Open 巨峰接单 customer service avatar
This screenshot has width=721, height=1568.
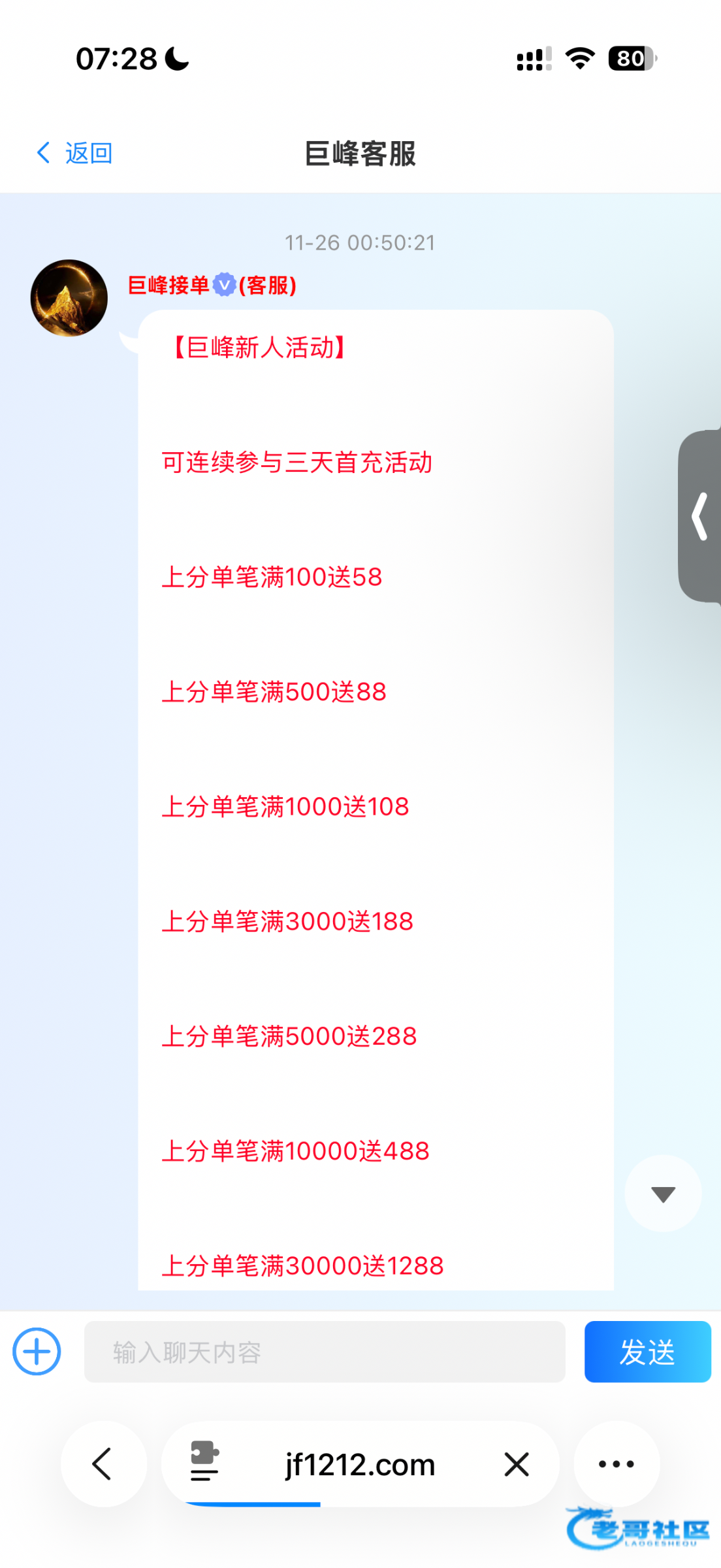point(69,299)
